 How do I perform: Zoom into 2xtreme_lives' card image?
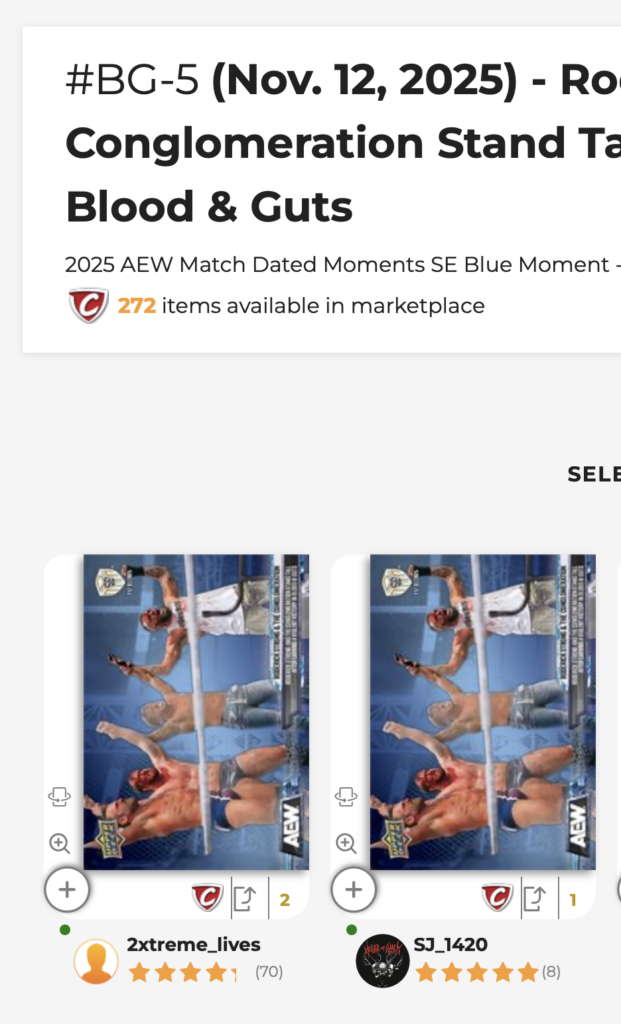[60, 844]
